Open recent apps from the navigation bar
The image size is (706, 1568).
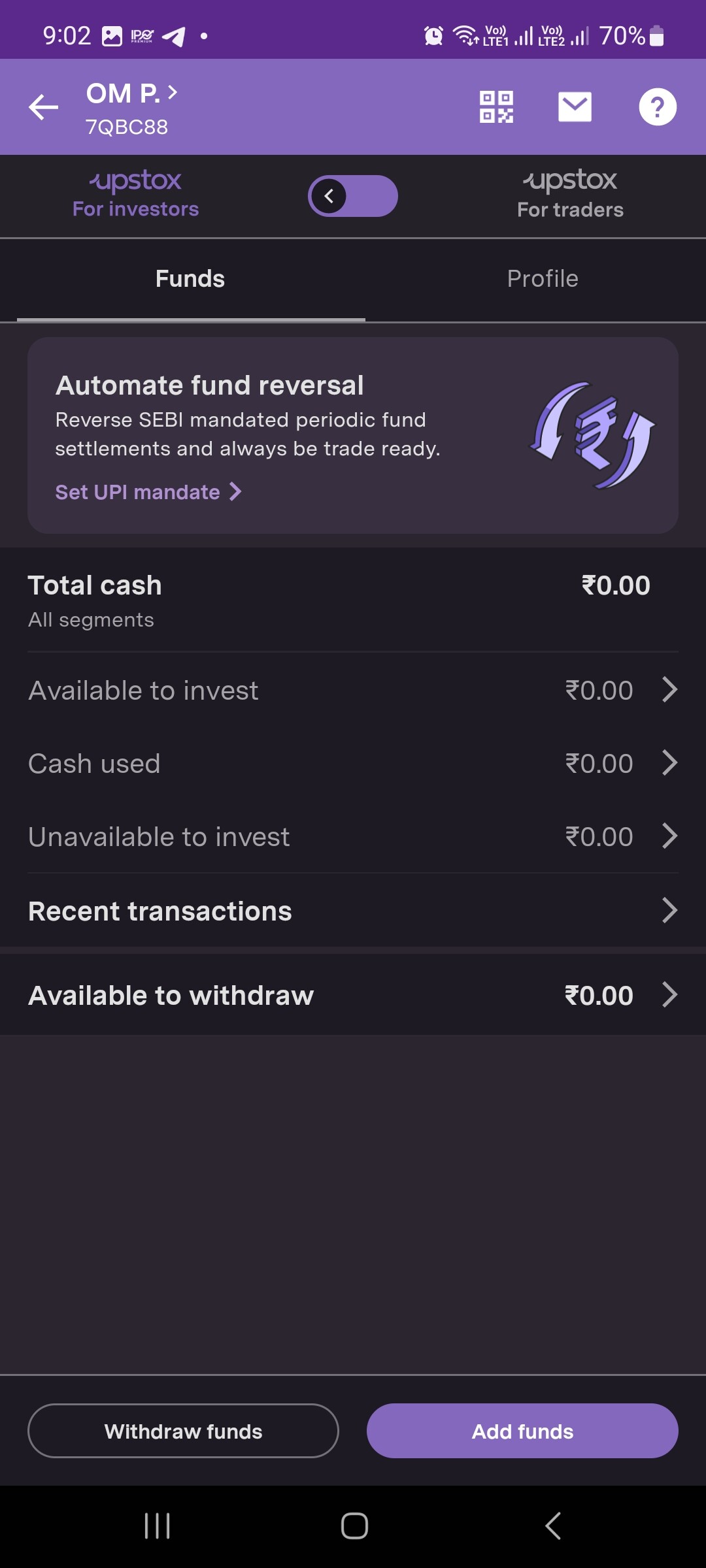click(x=157, y=1526)
